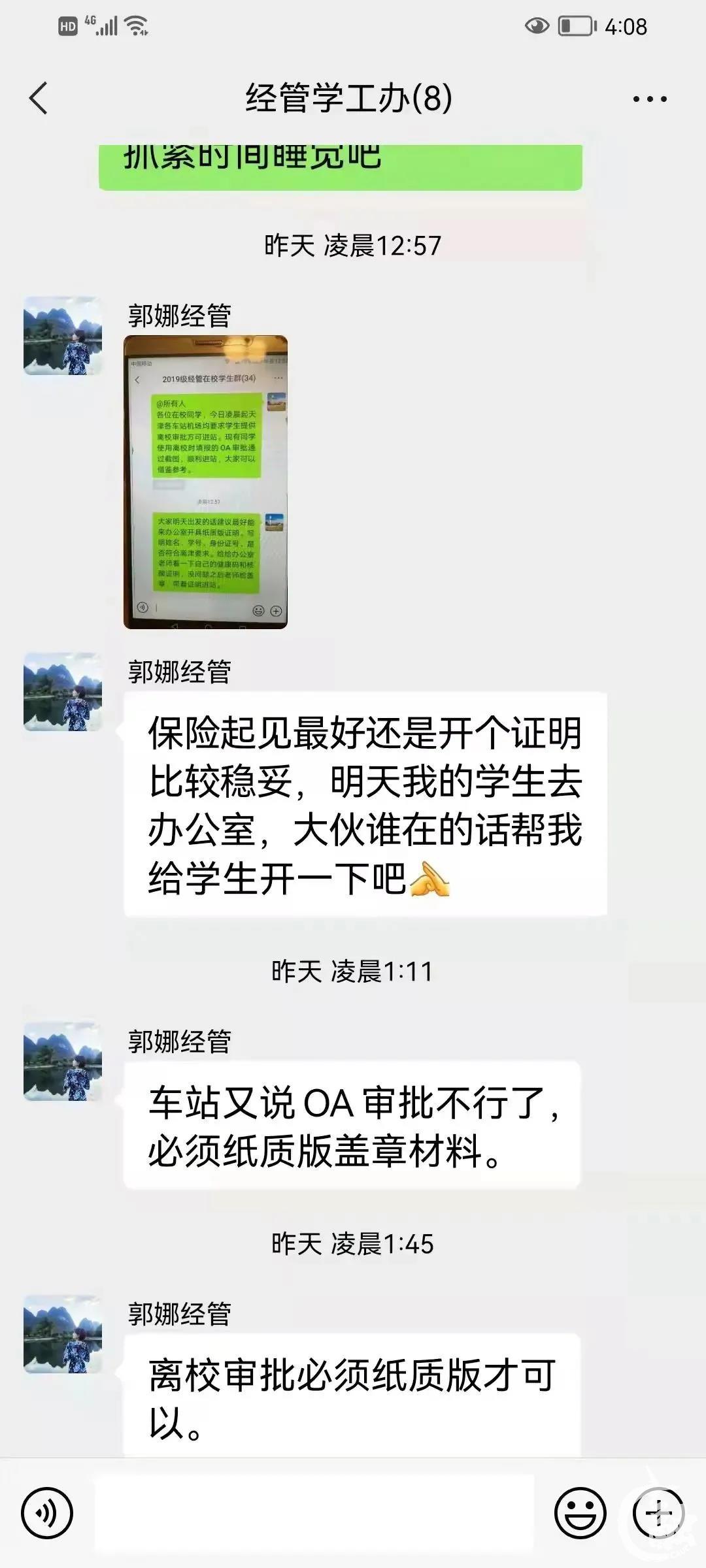Image resolution: width=706 pixels, height=1568 pixels.
Task: Switch to voice message input
Action: tap(46, 1512)
